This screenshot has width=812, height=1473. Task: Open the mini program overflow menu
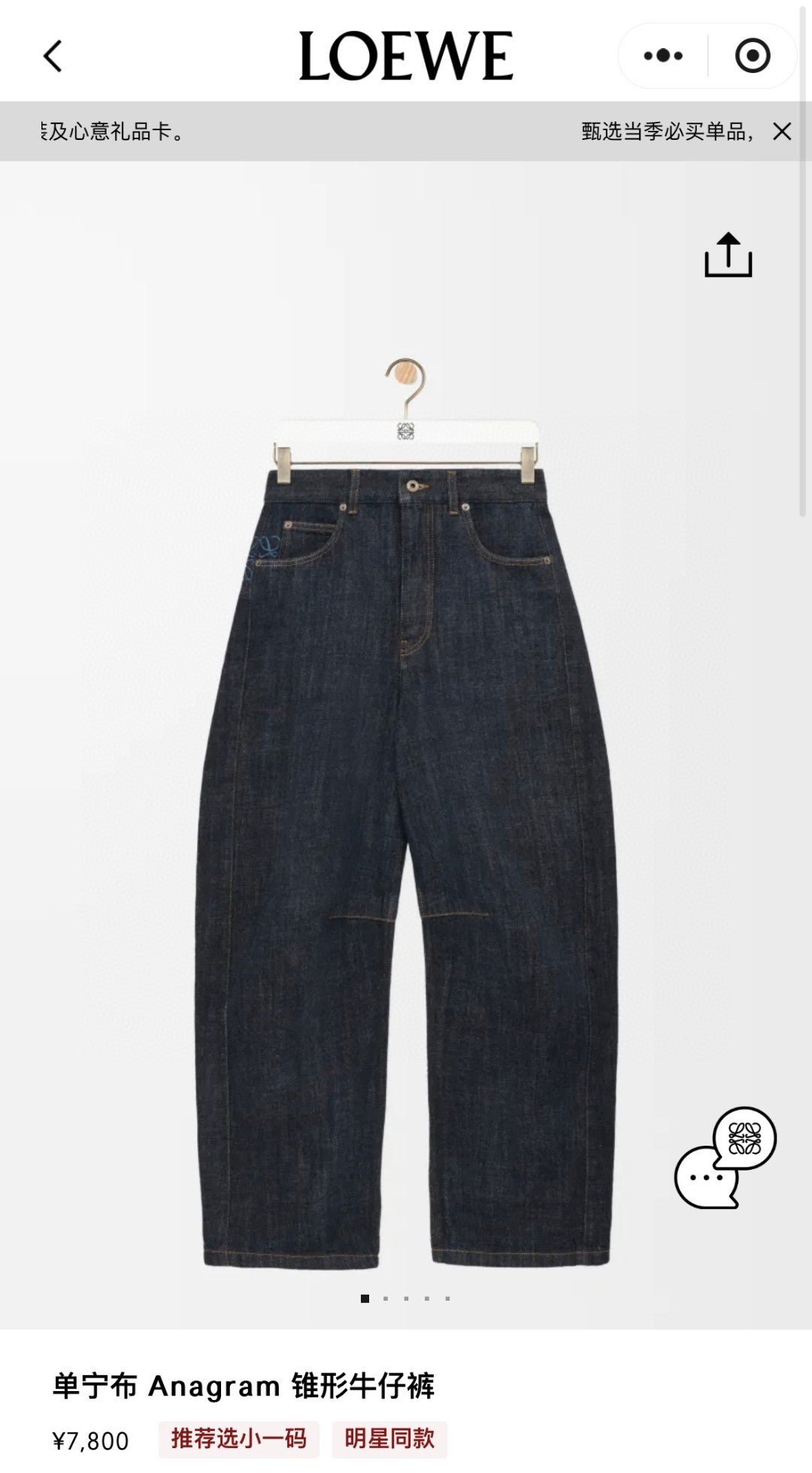pos(663,56)
